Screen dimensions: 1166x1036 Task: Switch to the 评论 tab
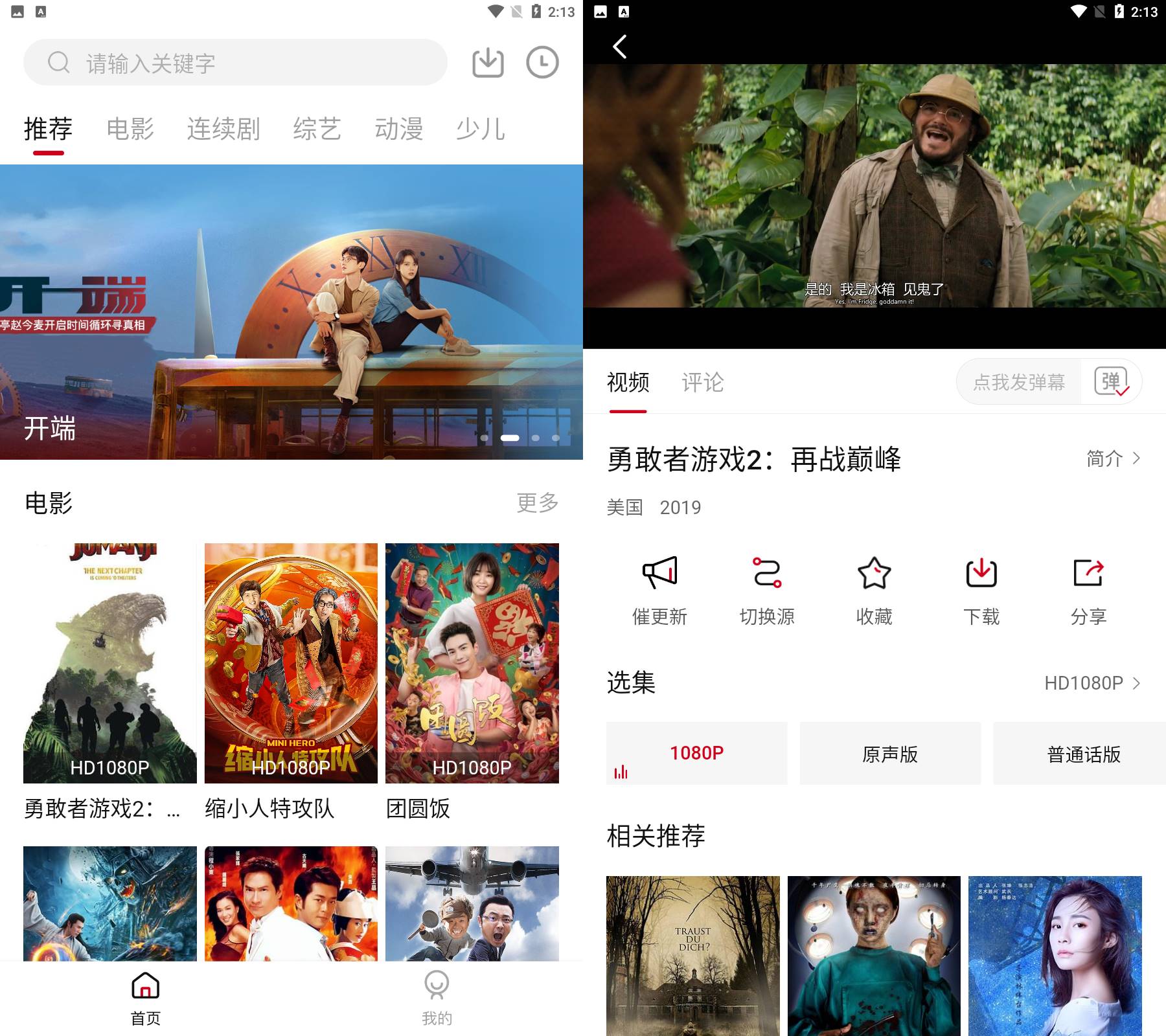[x=702, y=382]
